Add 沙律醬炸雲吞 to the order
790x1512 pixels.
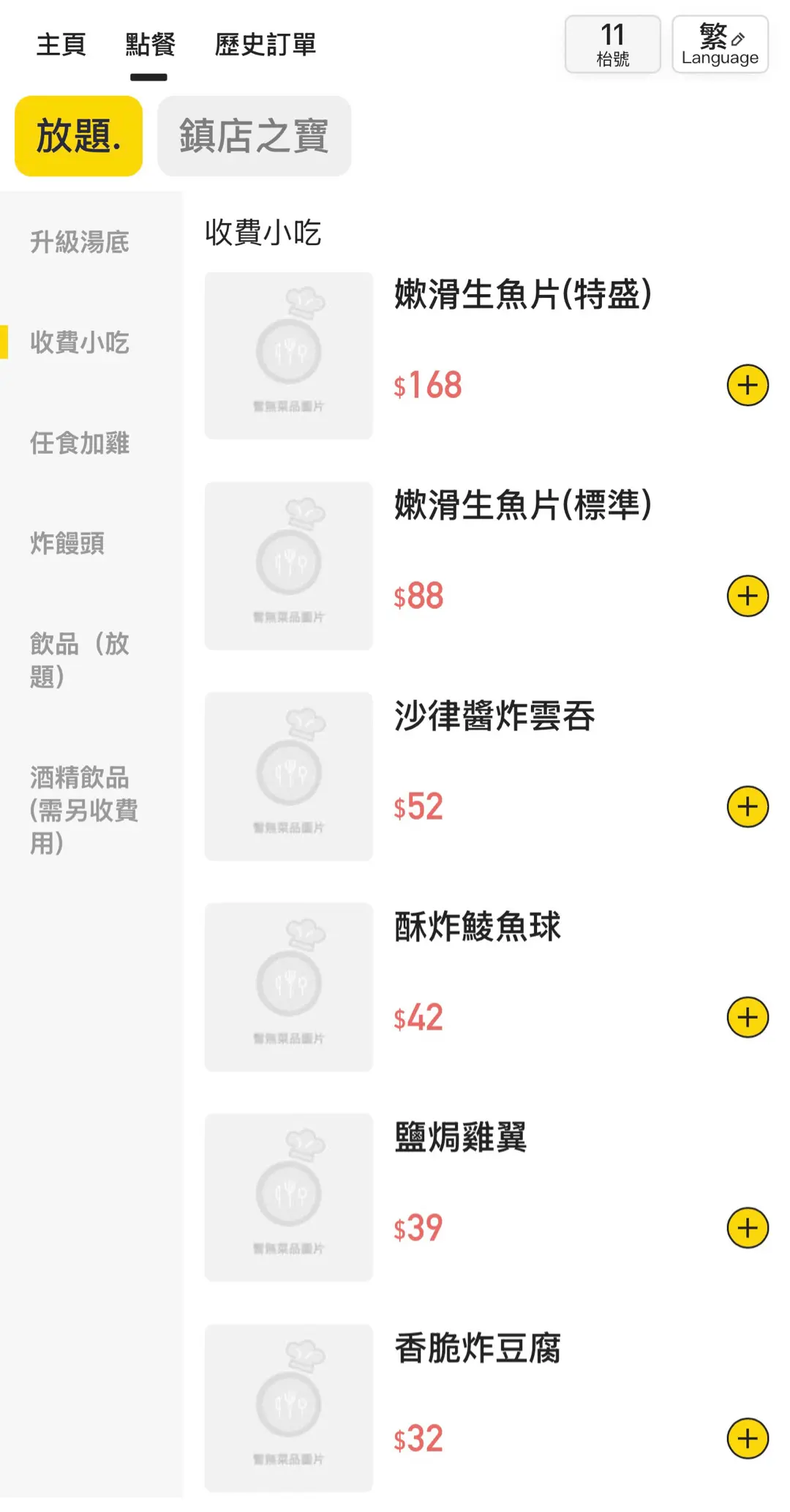pyautogui.click(x=748, y=806)
